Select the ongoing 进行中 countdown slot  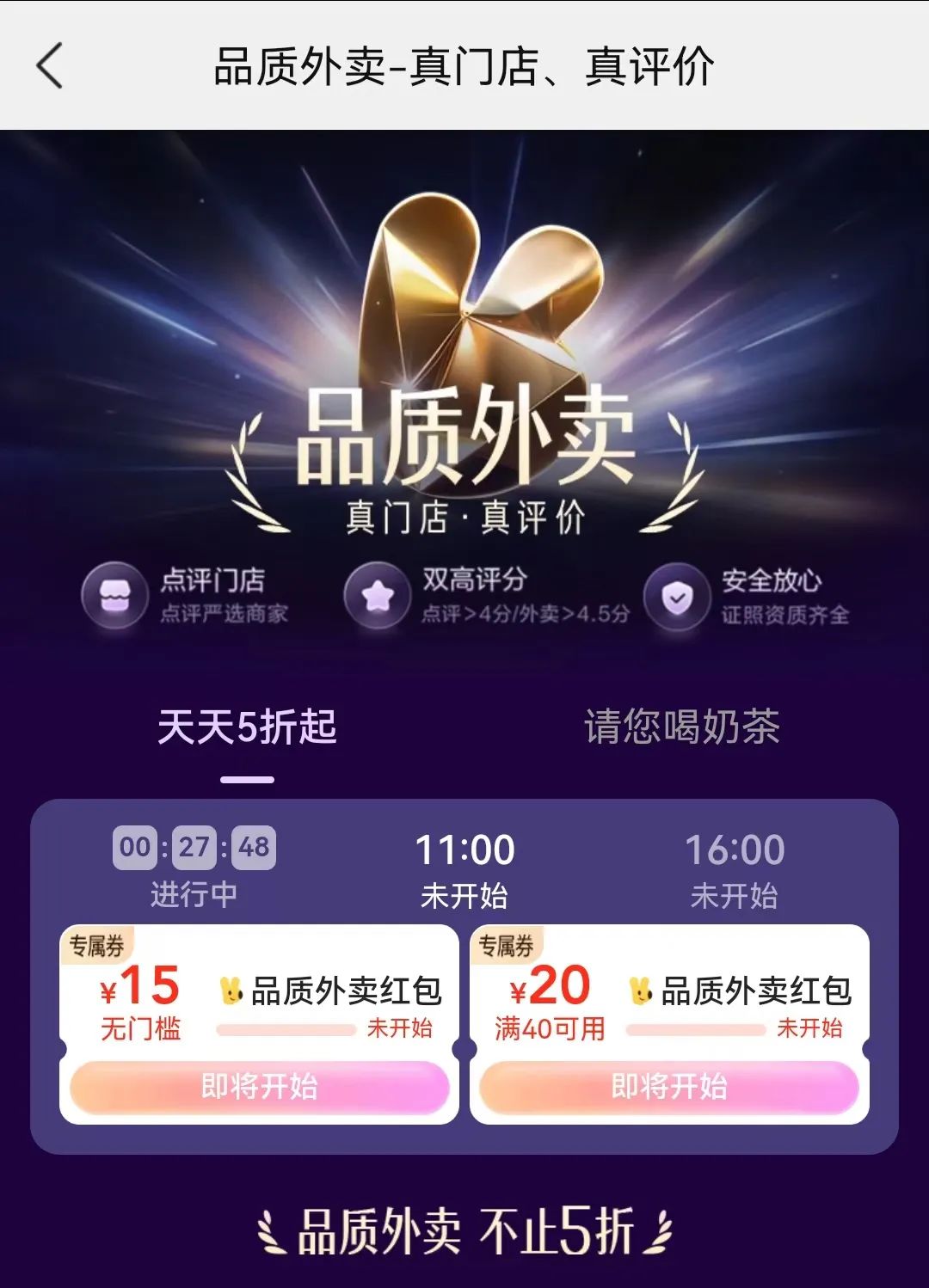click(x=194, y=868)
